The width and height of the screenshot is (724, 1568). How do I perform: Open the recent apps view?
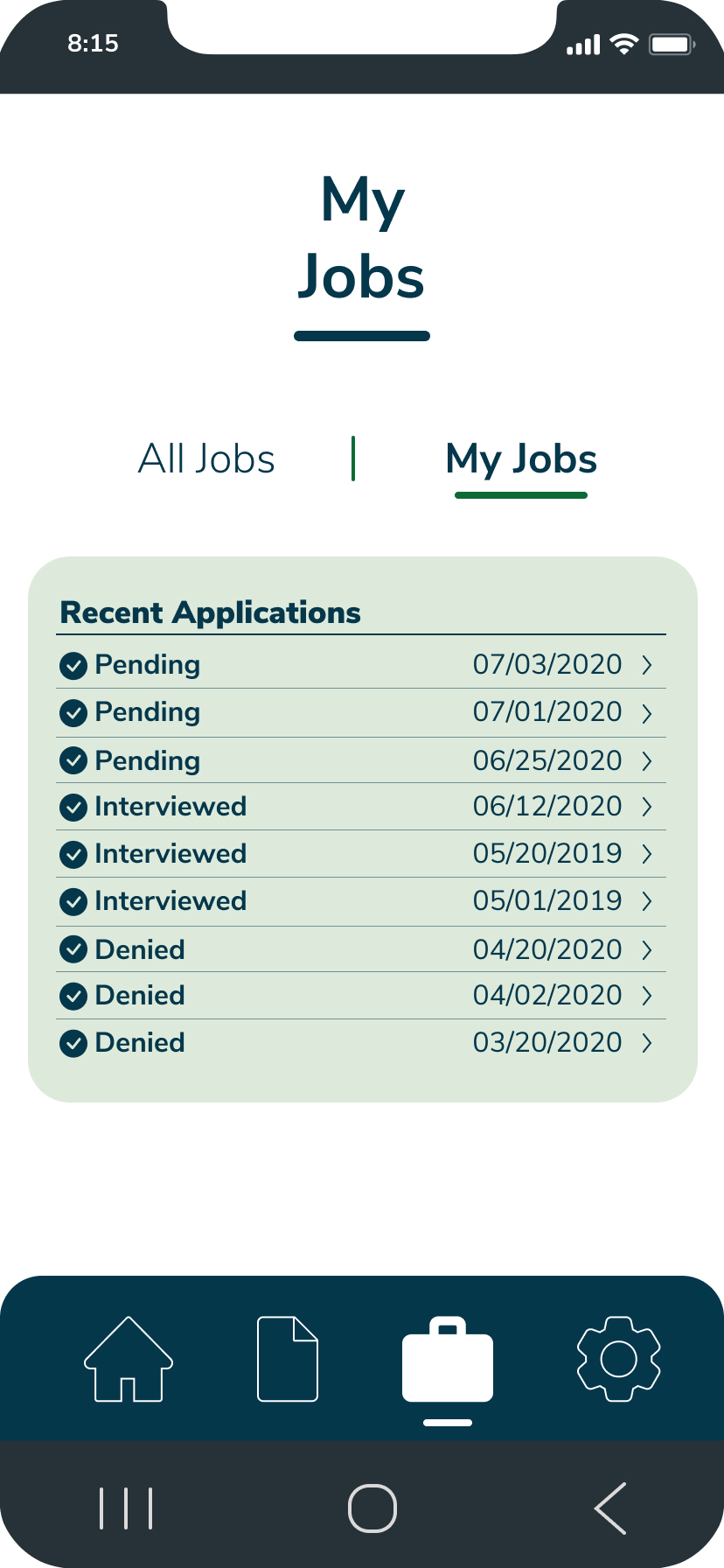127,1508
